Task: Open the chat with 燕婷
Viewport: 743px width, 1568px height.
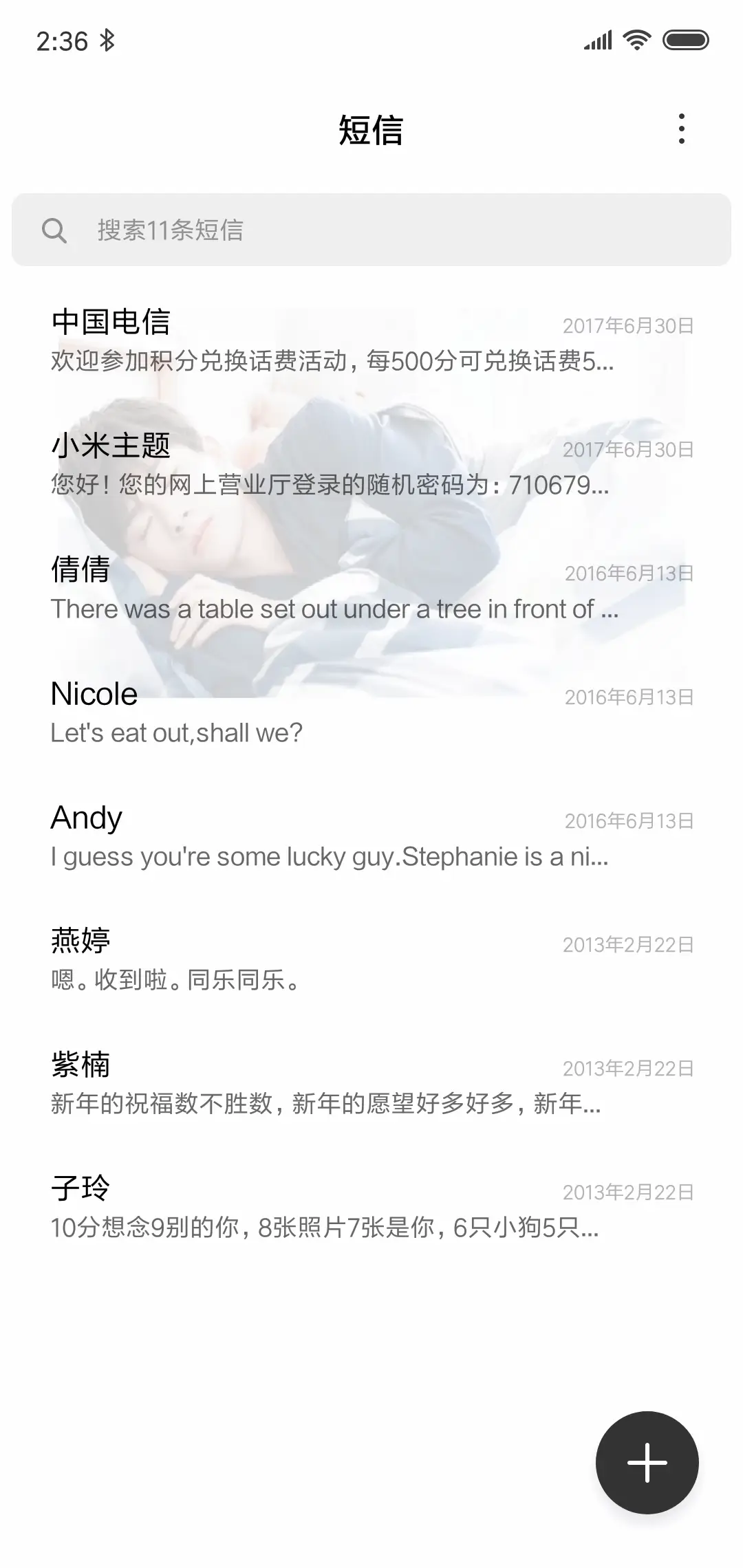Action: [x=371, y=959]
